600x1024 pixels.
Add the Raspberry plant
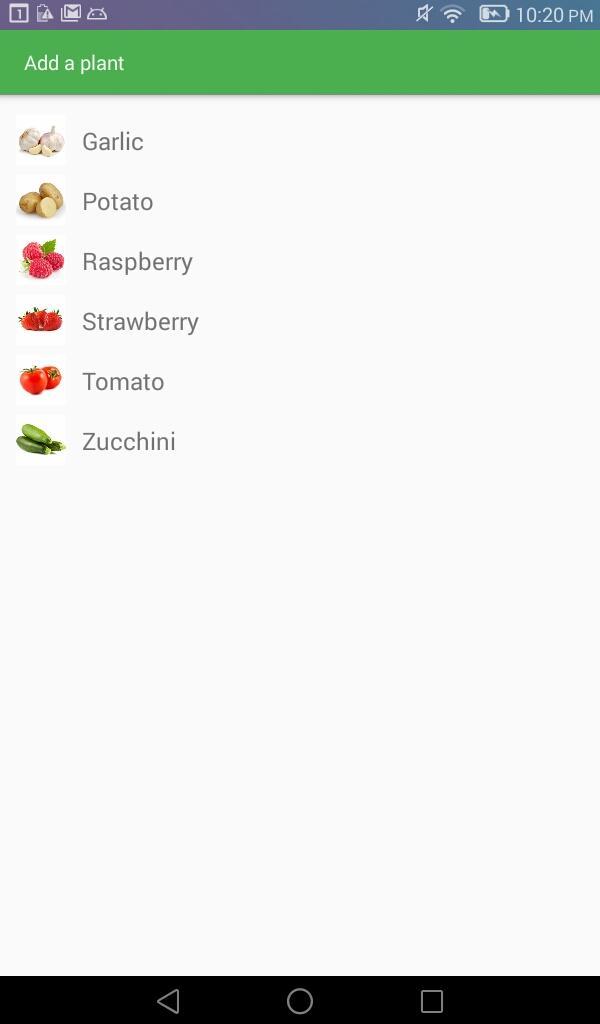[x=137, y=261]
